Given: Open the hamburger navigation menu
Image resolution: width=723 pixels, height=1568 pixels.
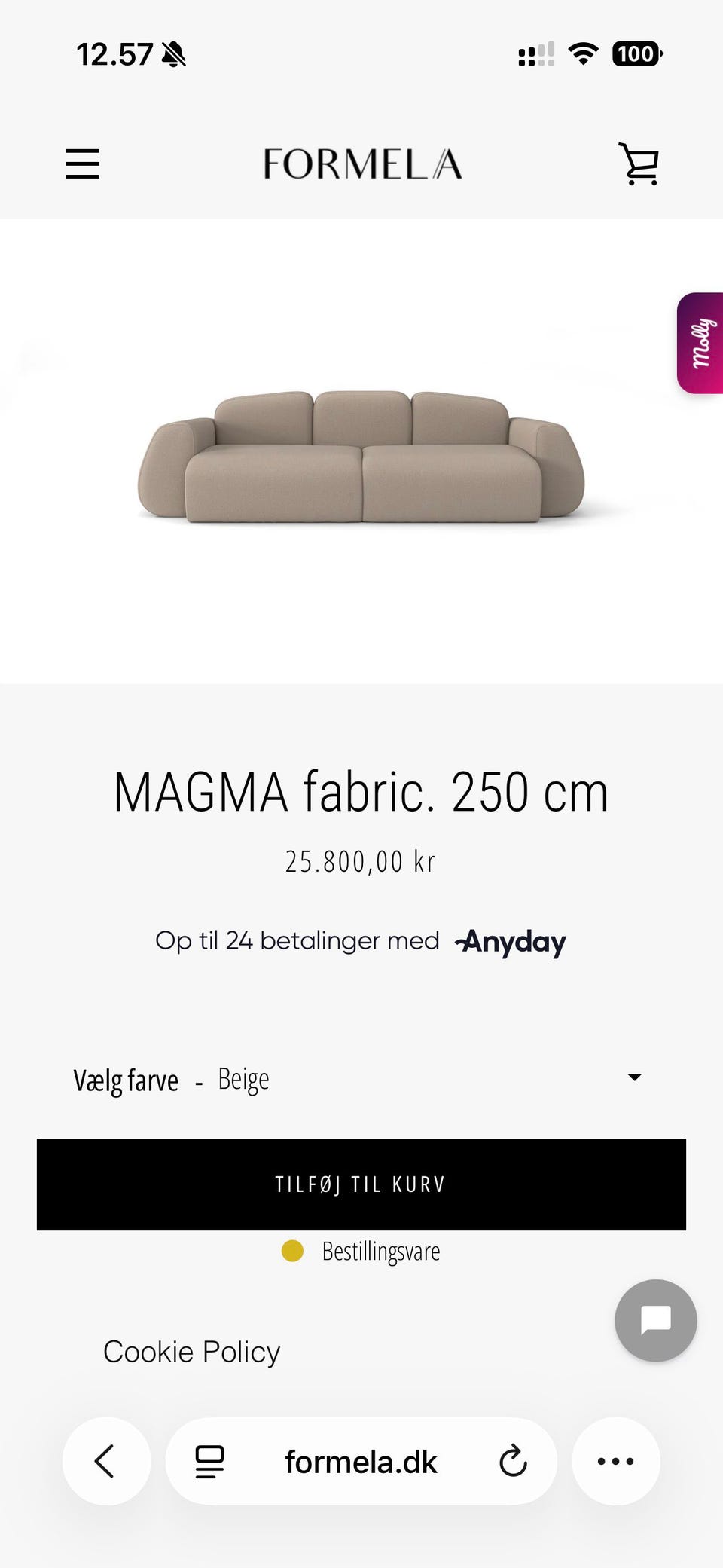Looking at the screenshot, I should (x=83, y=164).
